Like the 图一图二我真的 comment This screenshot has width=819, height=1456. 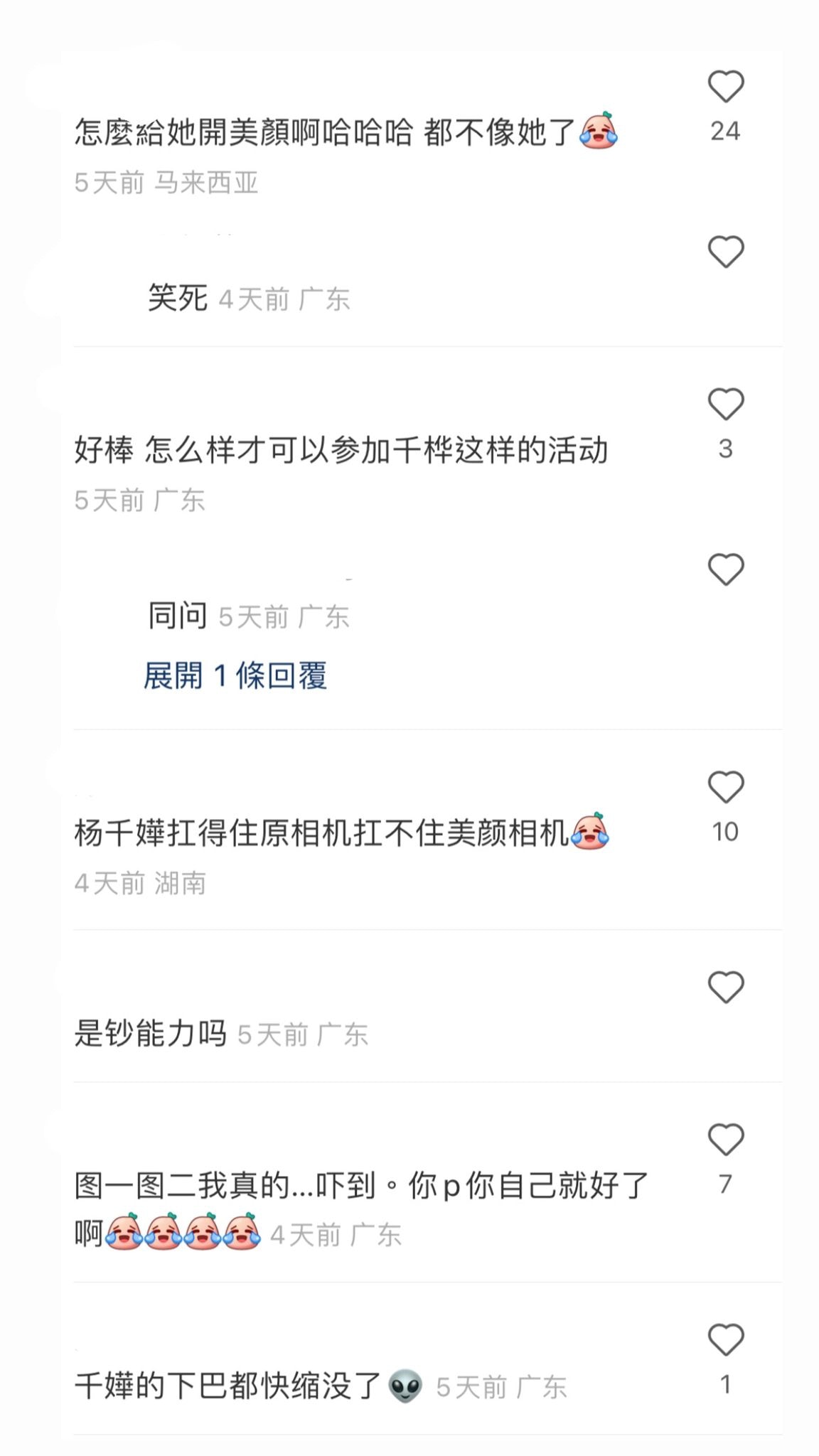(725, 1140)
